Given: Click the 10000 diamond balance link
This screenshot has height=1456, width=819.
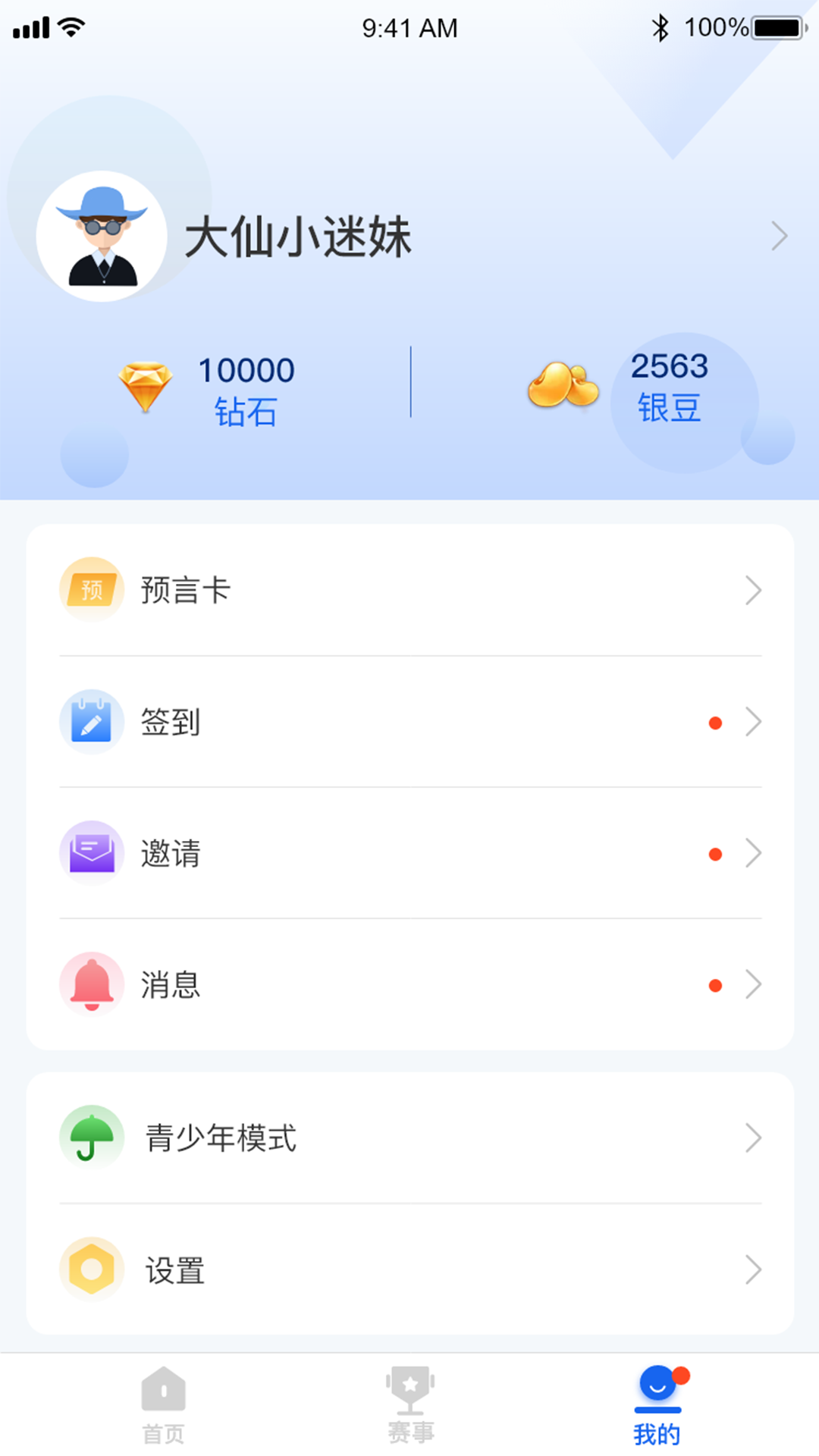Looking at the screenshot, I should click(x=246, y=370).
